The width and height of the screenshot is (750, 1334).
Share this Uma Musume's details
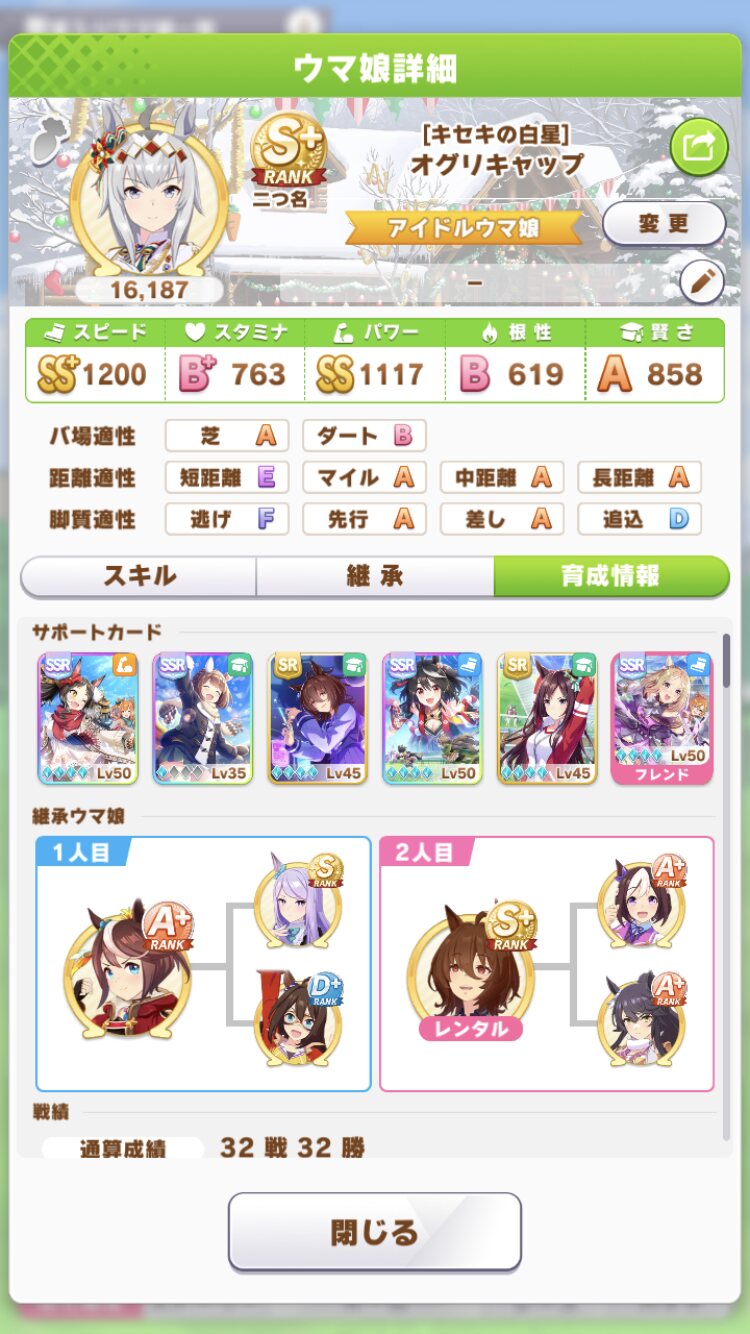[698, 148]
